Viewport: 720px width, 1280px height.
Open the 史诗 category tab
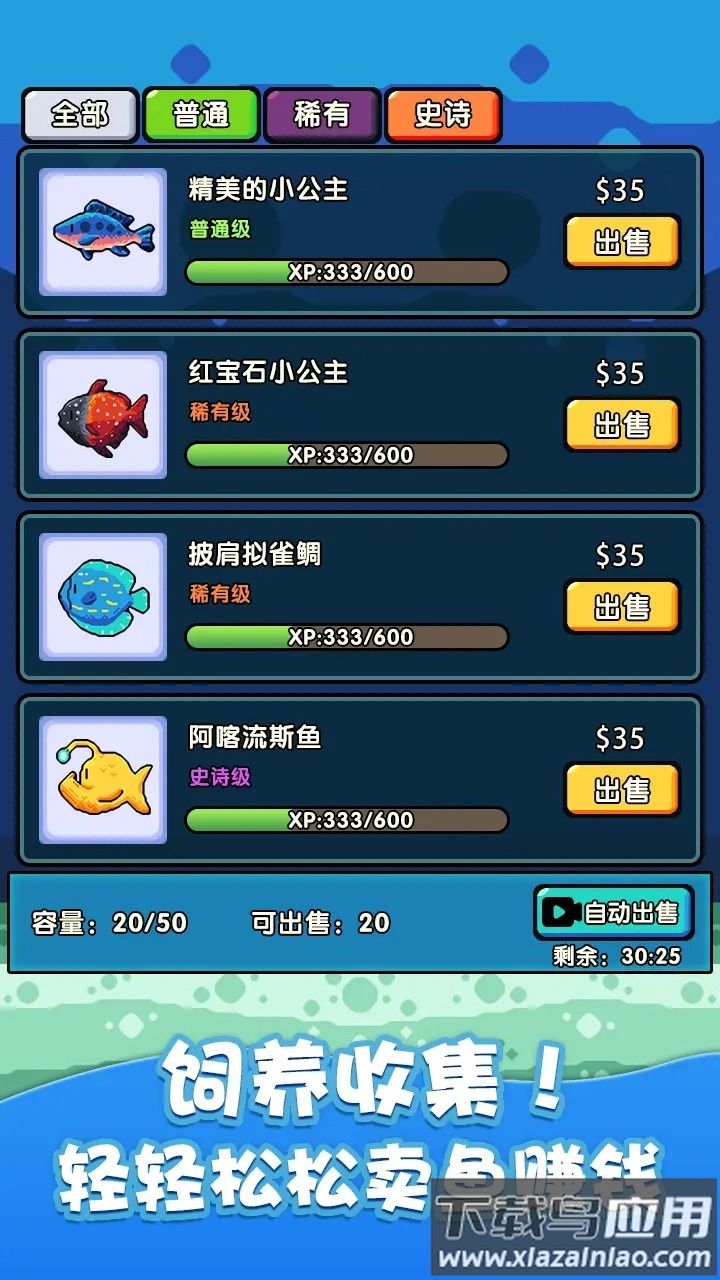[x=443, y=114]
